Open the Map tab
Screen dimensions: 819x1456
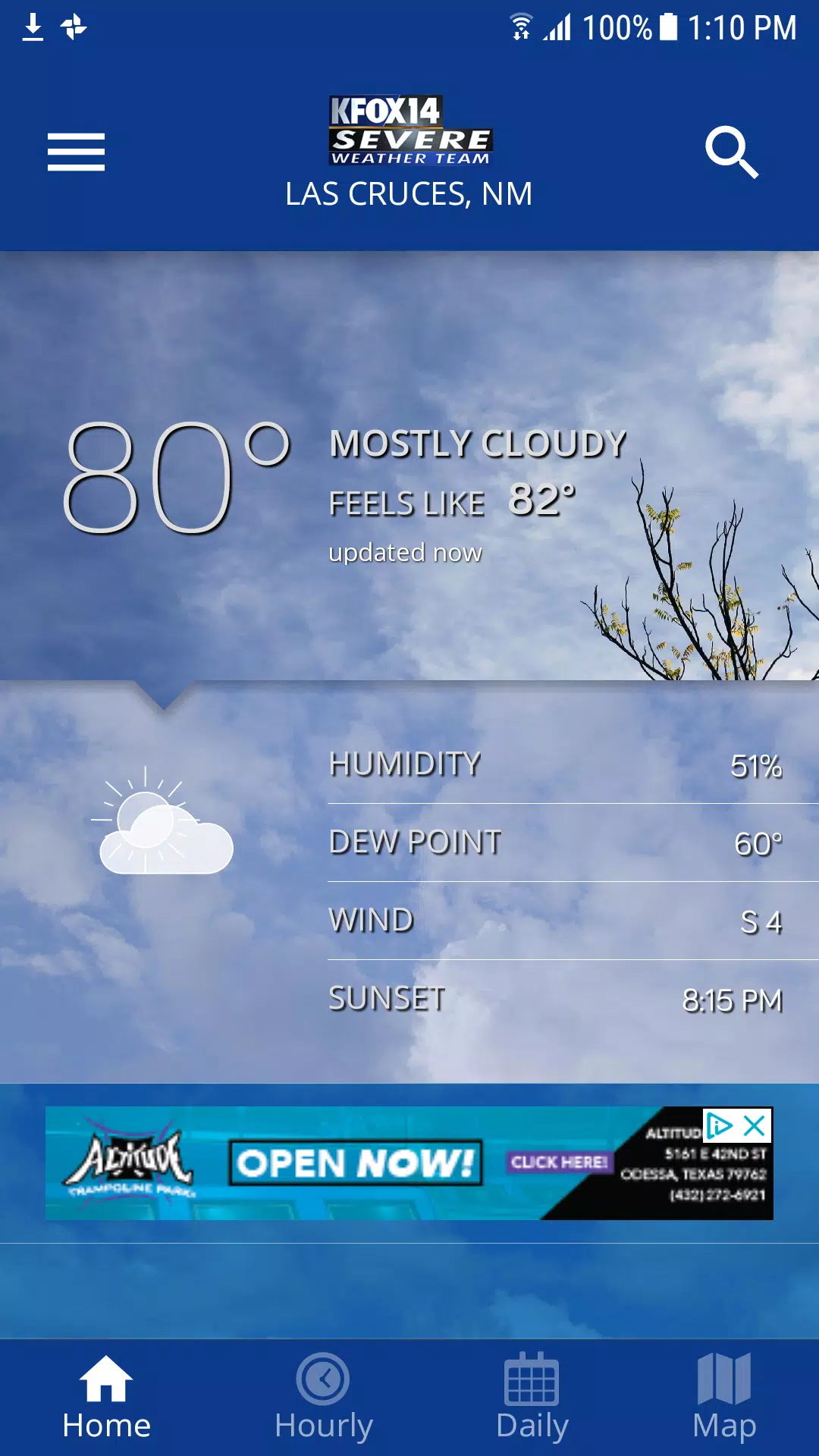(723, 1397)
